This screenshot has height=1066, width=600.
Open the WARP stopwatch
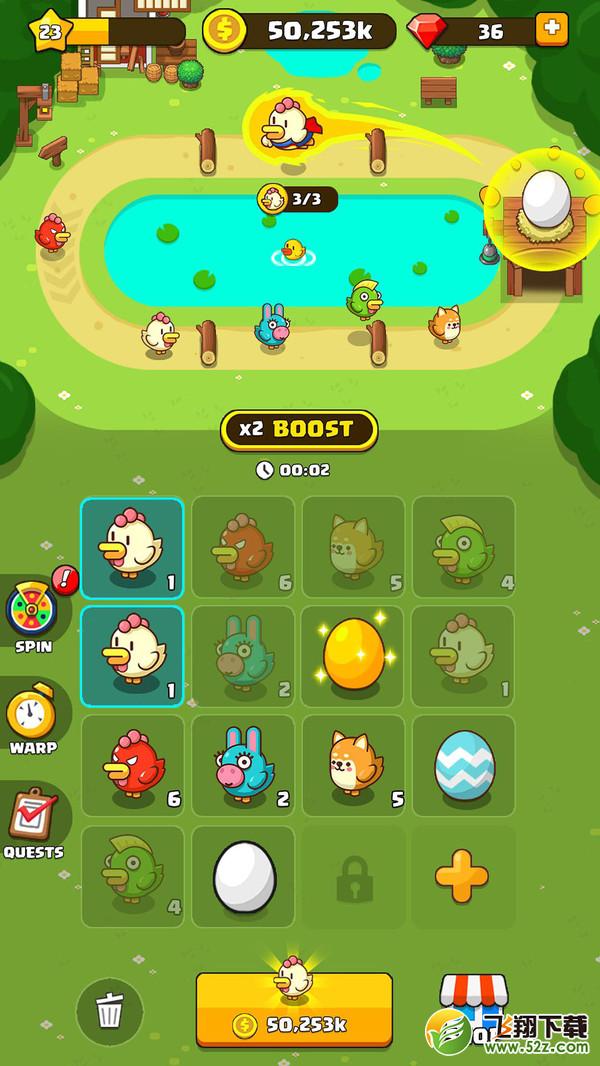[x=31, y=719]
